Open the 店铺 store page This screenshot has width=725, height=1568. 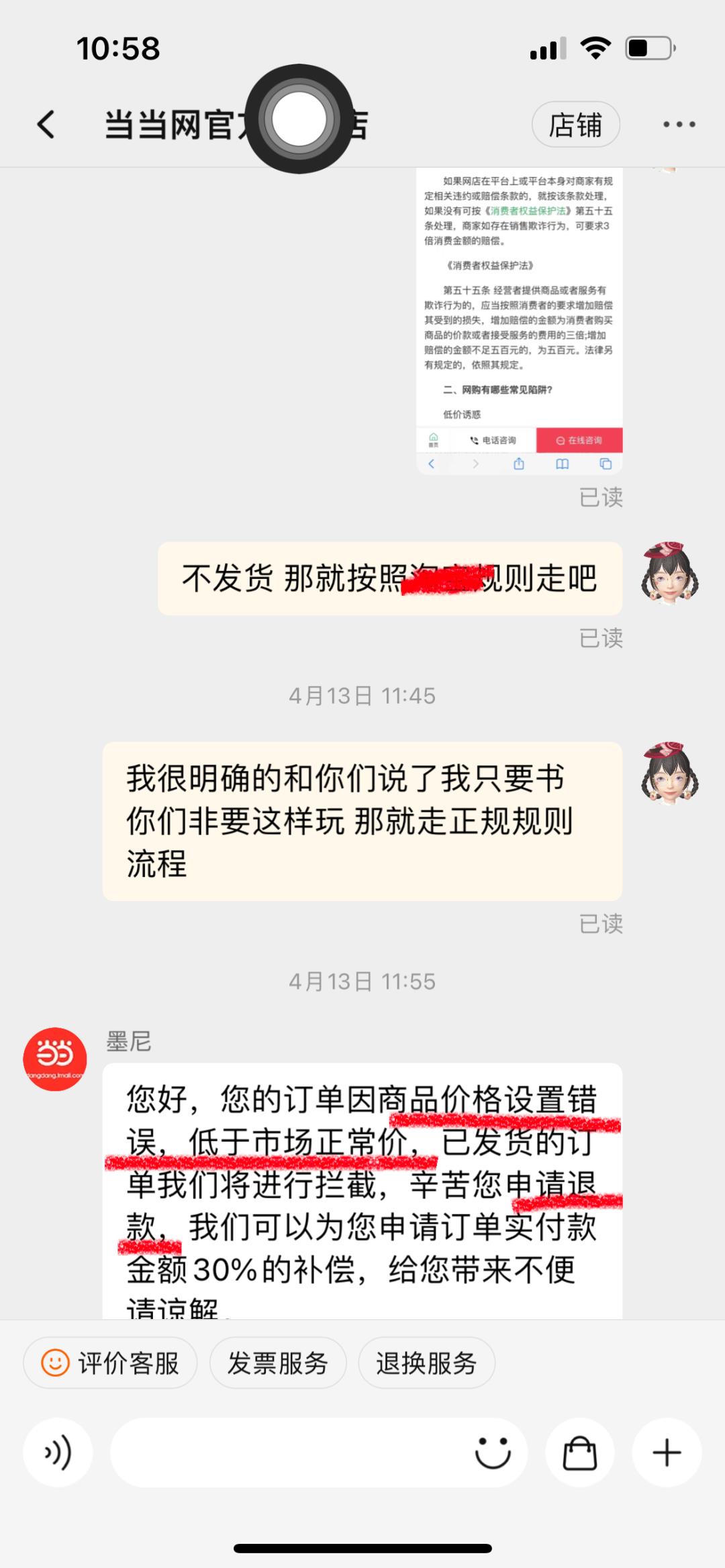(575, 125)
